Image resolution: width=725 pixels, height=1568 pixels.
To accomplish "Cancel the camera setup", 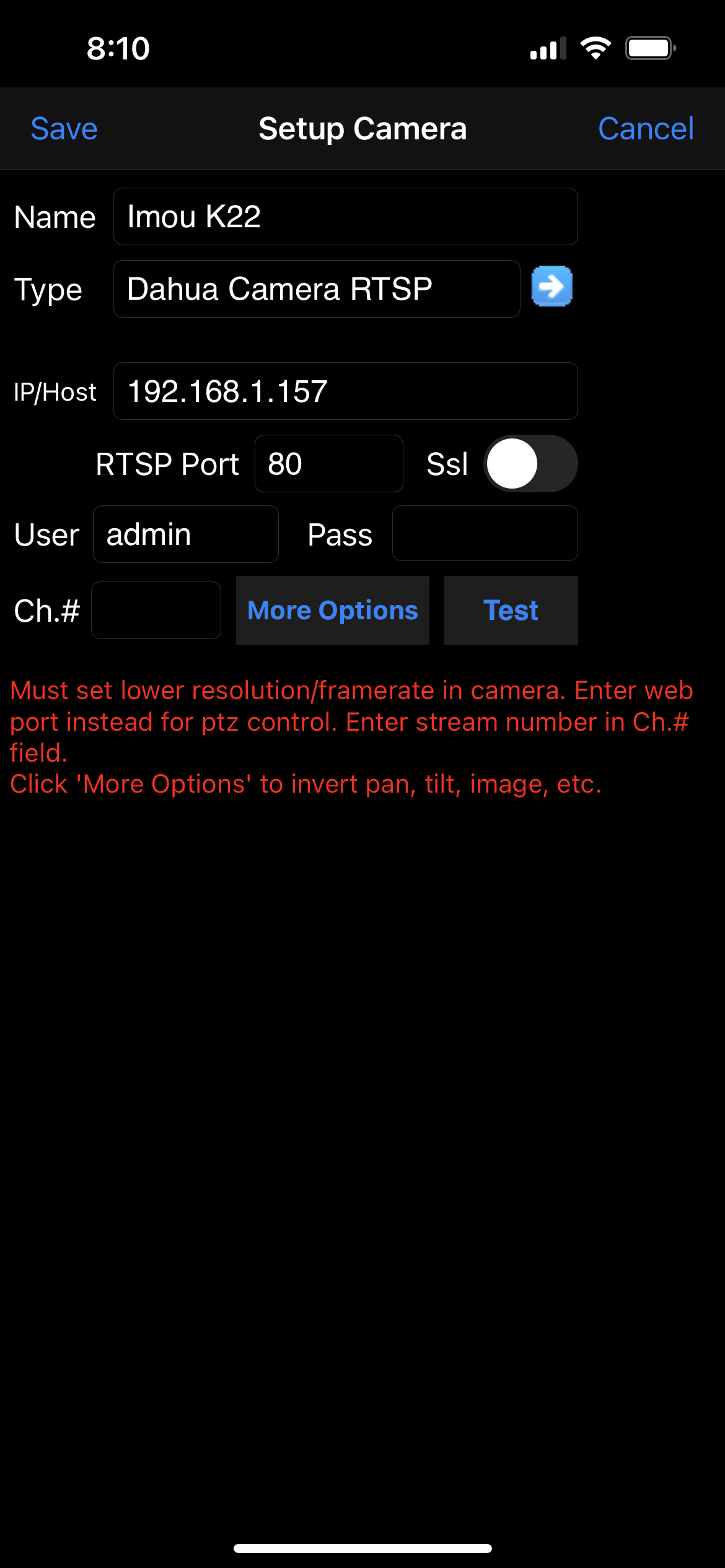I will click(646, 129).
